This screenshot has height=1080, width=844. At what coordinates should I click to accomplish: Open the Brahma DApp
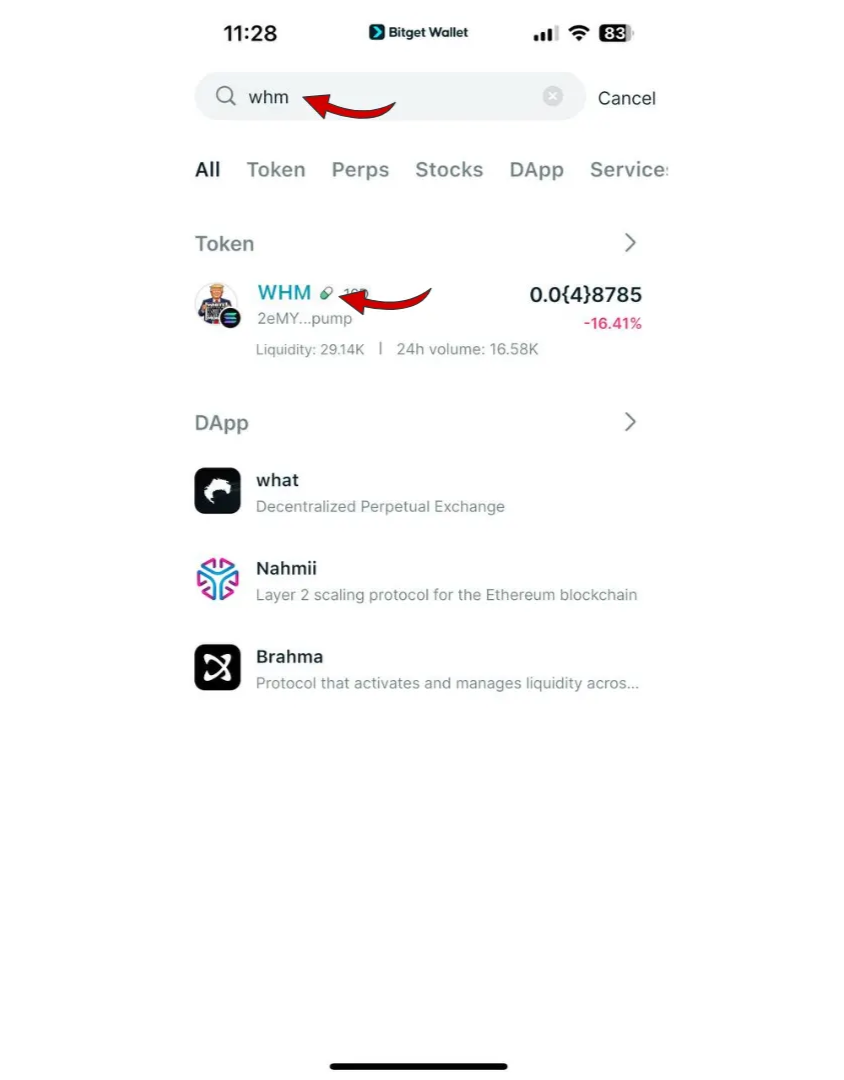418,668
